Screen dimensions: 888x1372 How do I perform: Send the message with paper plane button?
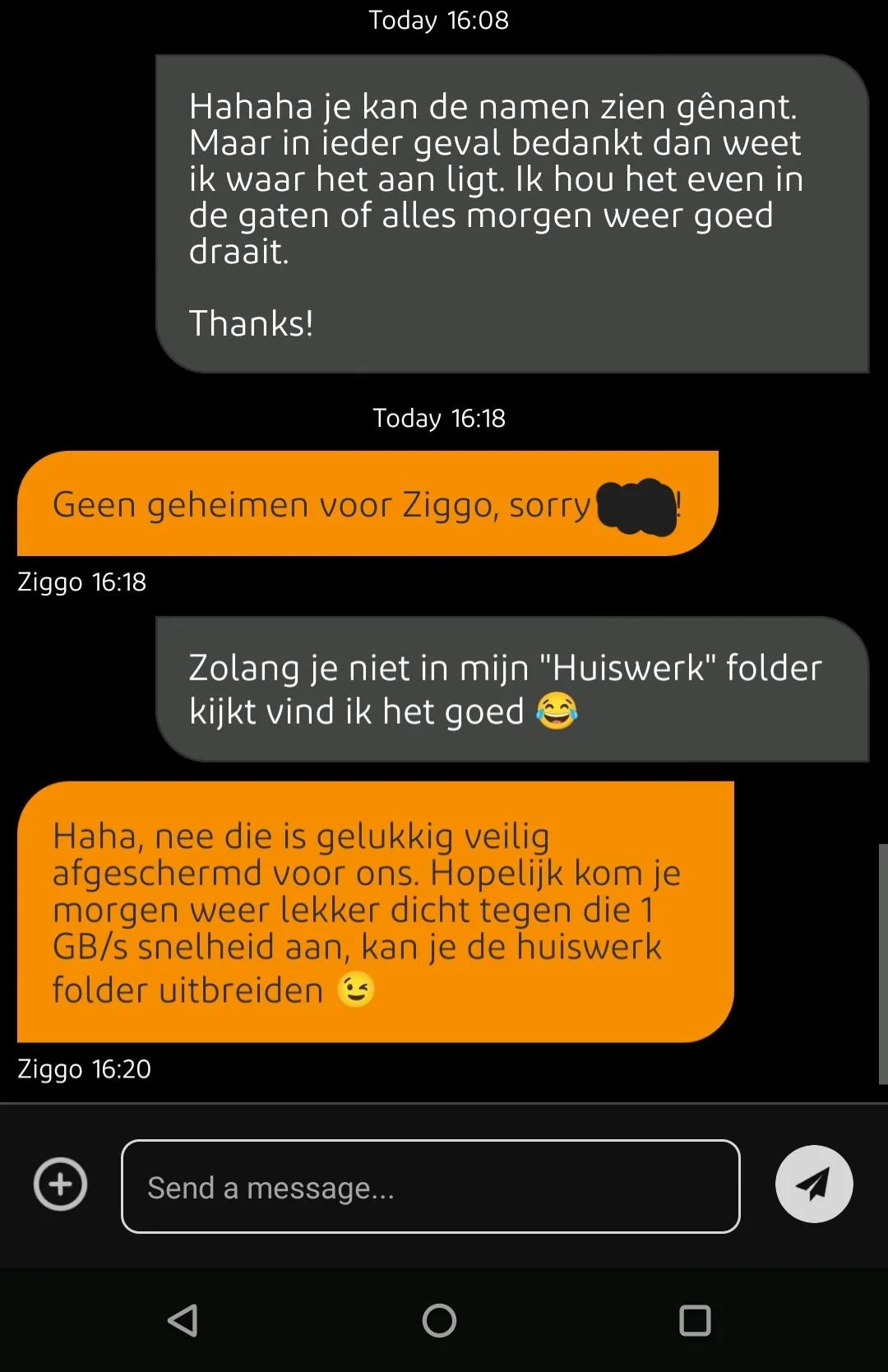click(813, 1184)
